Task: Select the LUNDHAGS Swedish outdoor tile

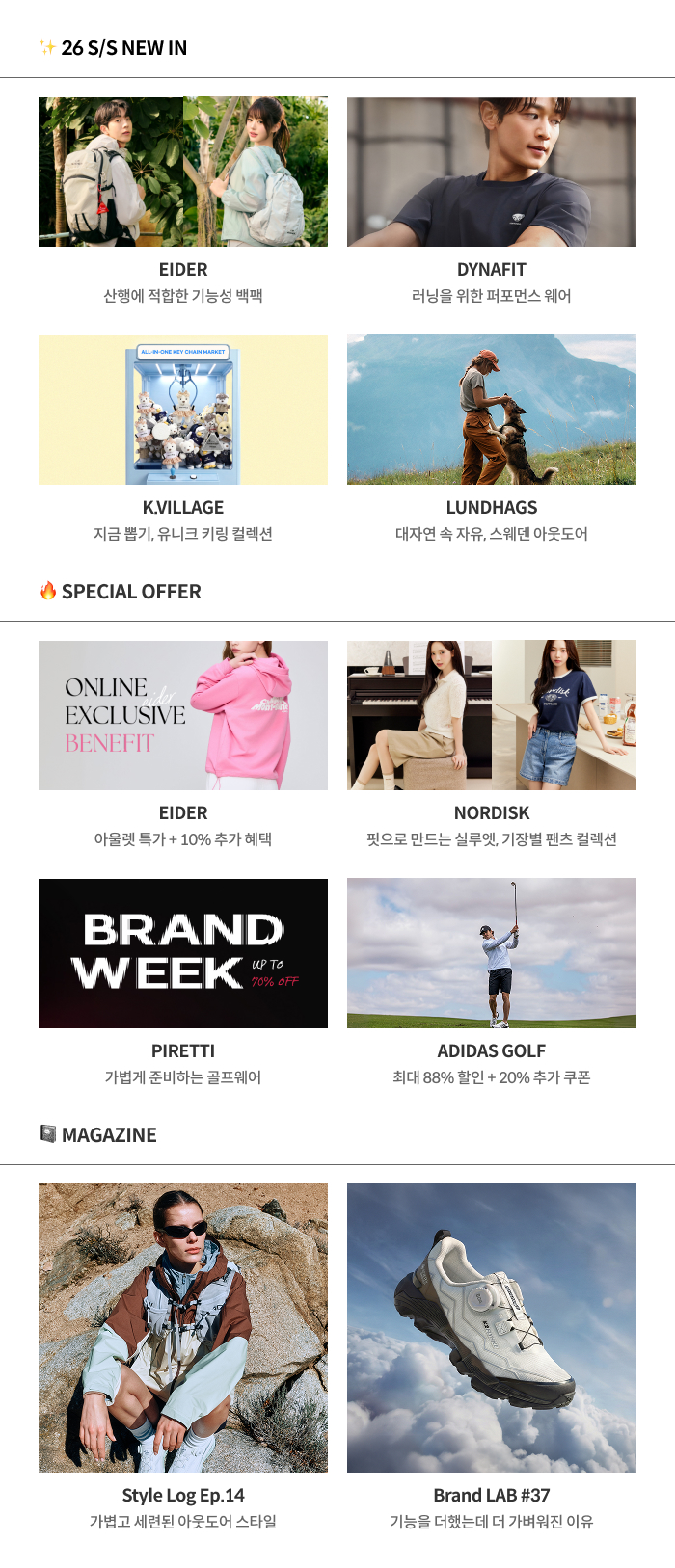Action: [x=492, y=410]
